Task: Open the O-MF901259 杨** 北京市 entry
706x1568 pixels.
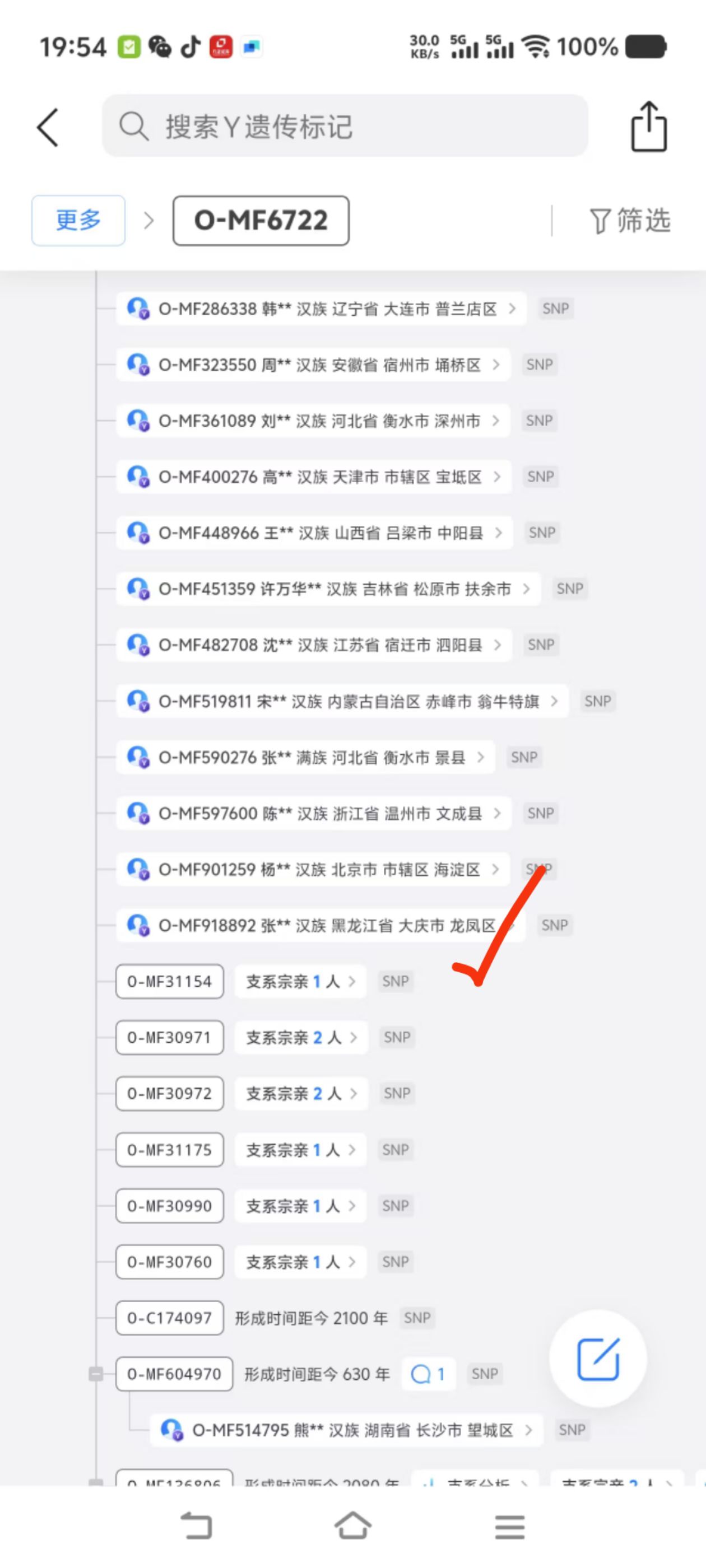Action: (313, 869)
